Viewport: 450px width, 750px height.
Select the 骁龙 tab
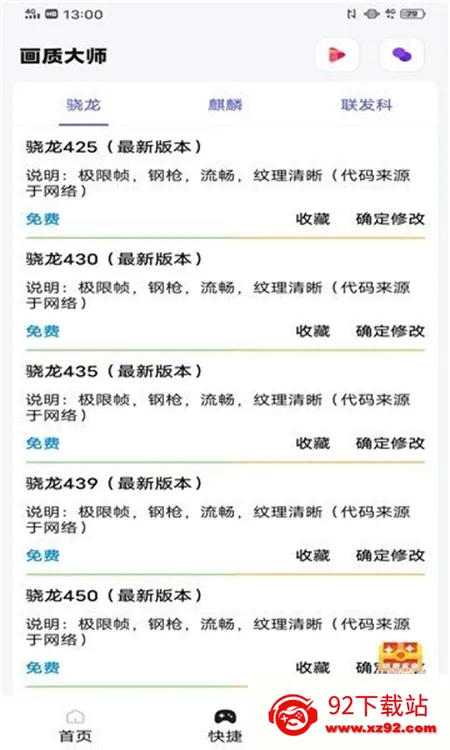(84, 105)
